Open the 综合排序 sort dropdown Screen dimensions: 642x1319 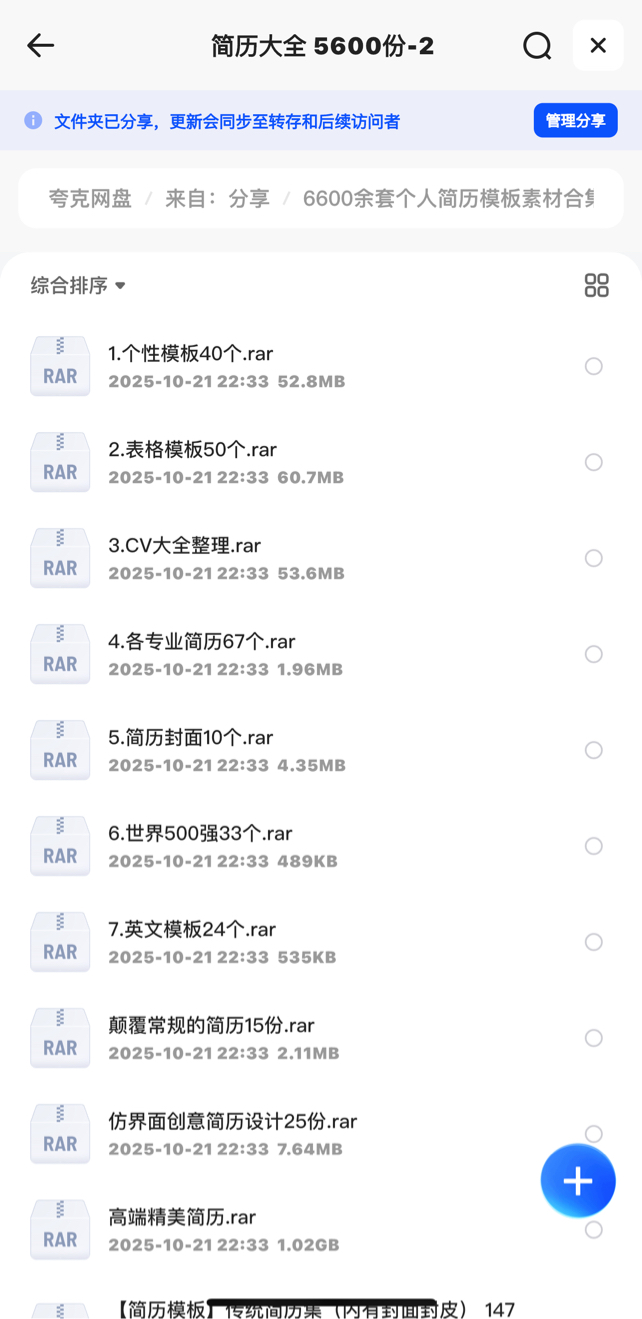click(78, 286)
